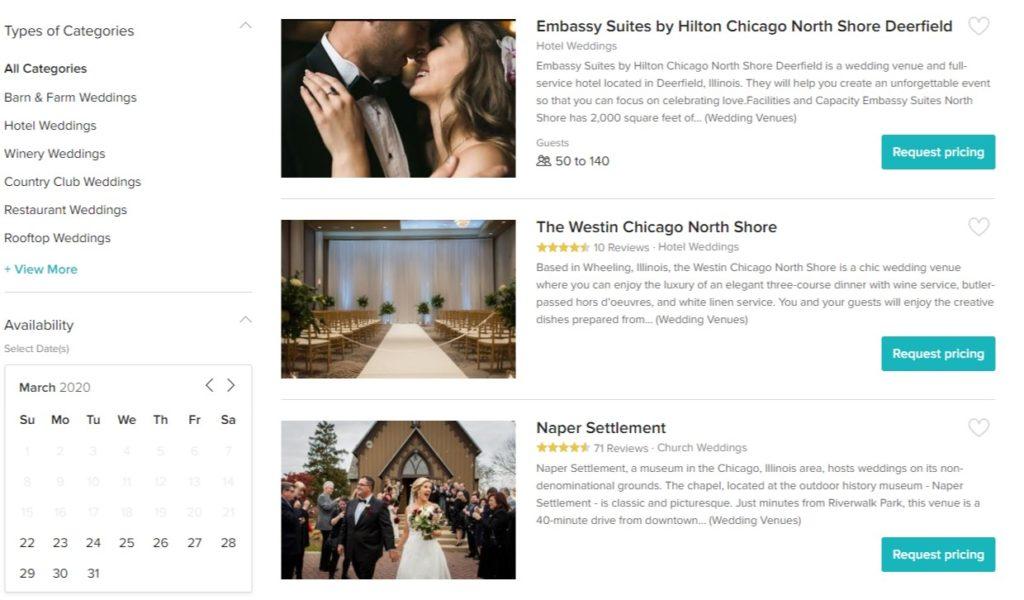Favorite The Westin Chicago North Shore
The width and height of the screenshot is (1024, 600).
978,227
